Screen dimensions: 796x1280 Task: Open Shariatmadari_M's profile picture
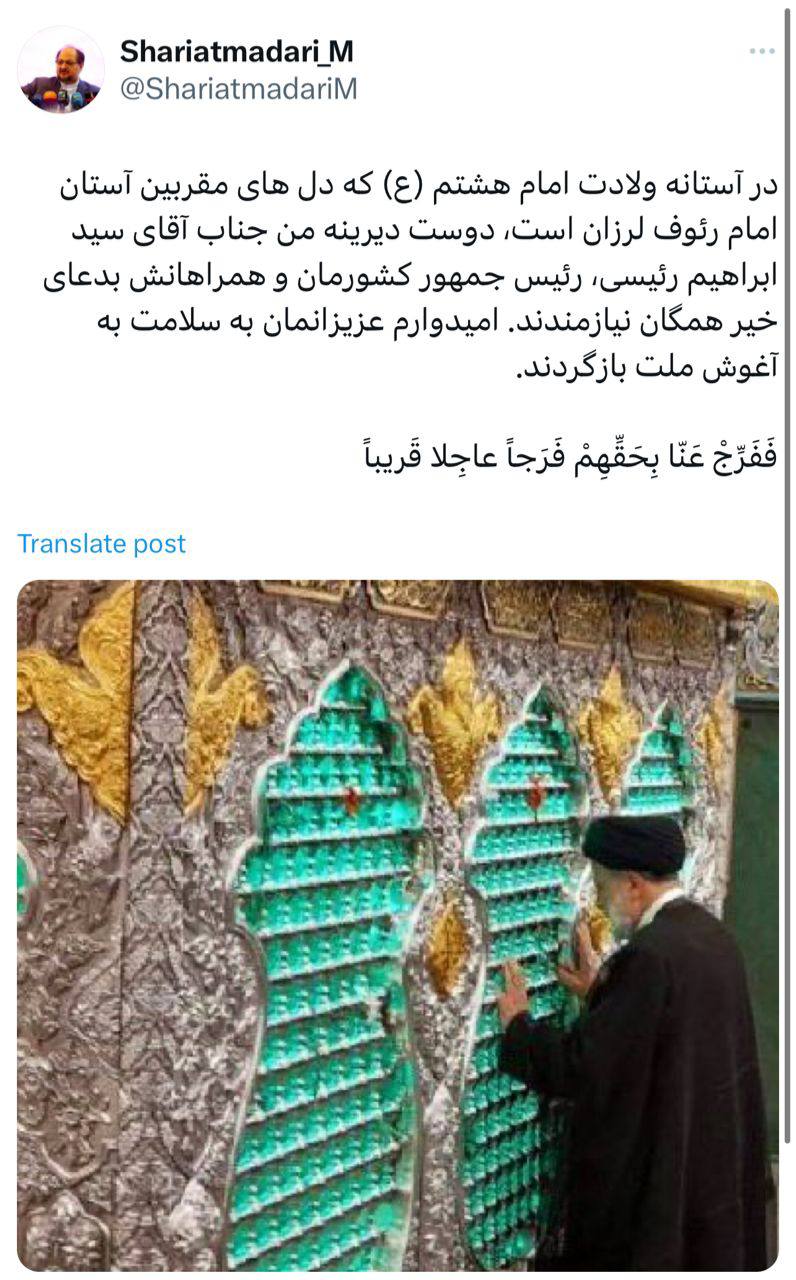pyautogui.click(x=61, y=70)
